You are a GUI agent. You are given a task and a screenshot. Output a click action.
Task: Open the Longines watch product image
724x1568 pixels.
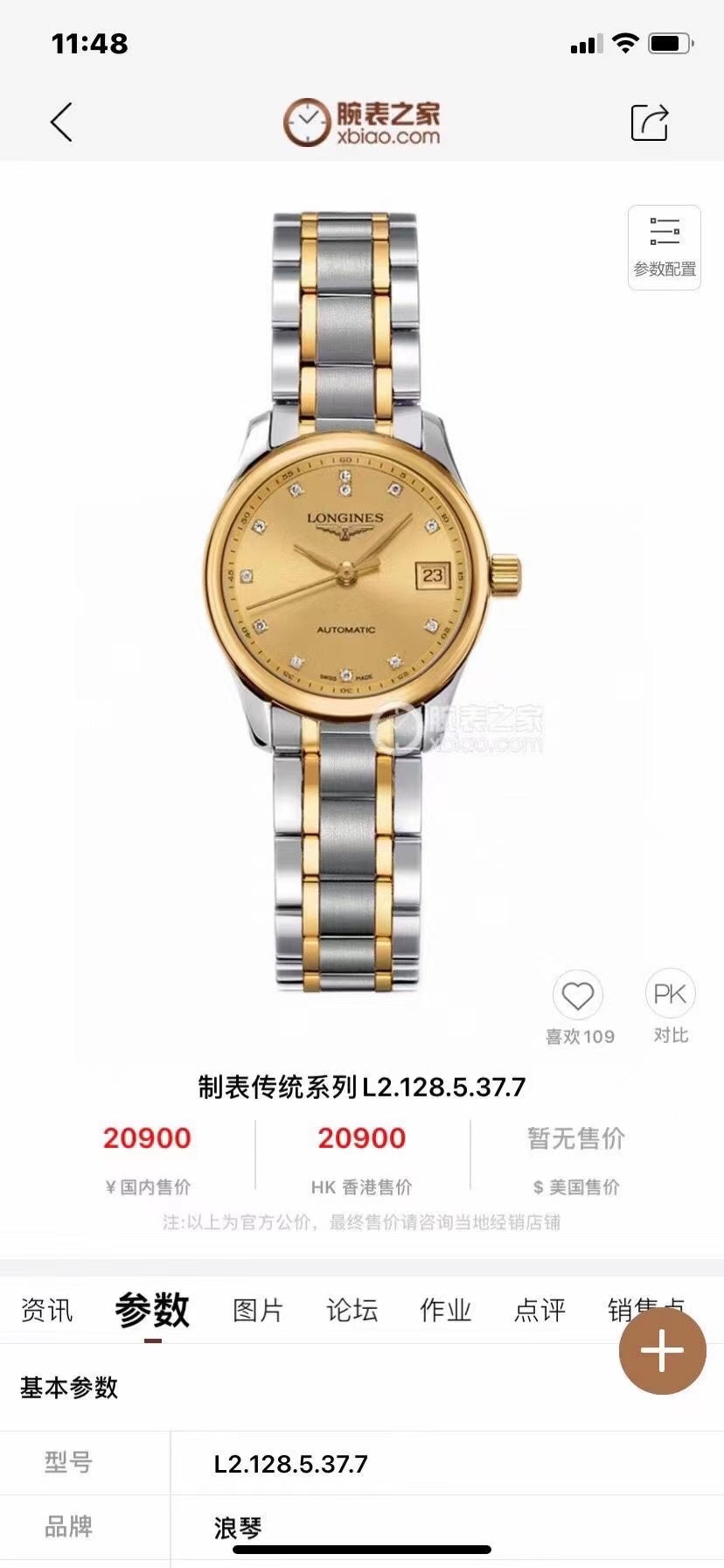click(350, 604)
